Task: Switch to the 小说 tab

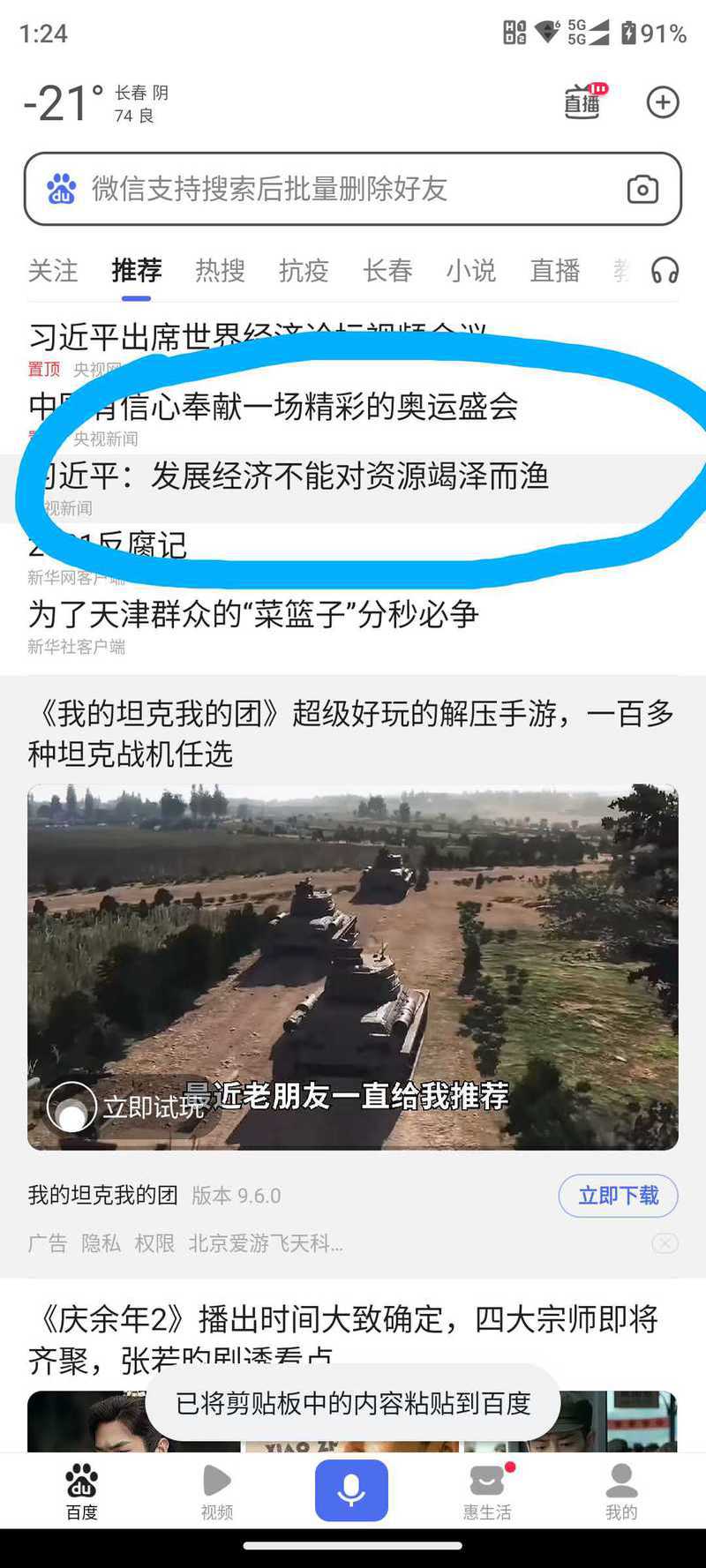Action: coord(470,270)
